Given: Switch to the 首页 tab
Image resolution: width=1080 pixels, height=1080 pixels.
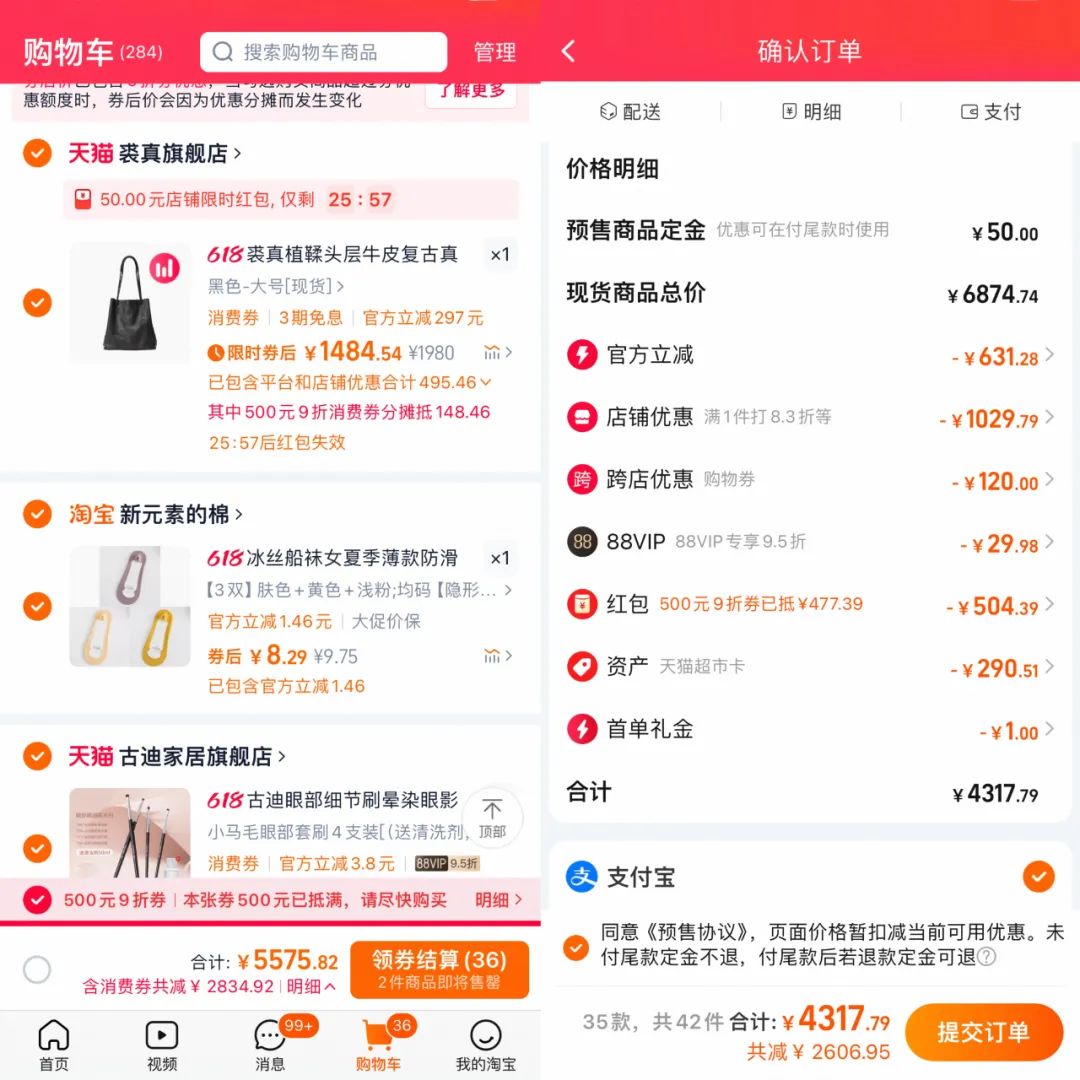Looking at the screenshot, I should tap(54, 1045).
